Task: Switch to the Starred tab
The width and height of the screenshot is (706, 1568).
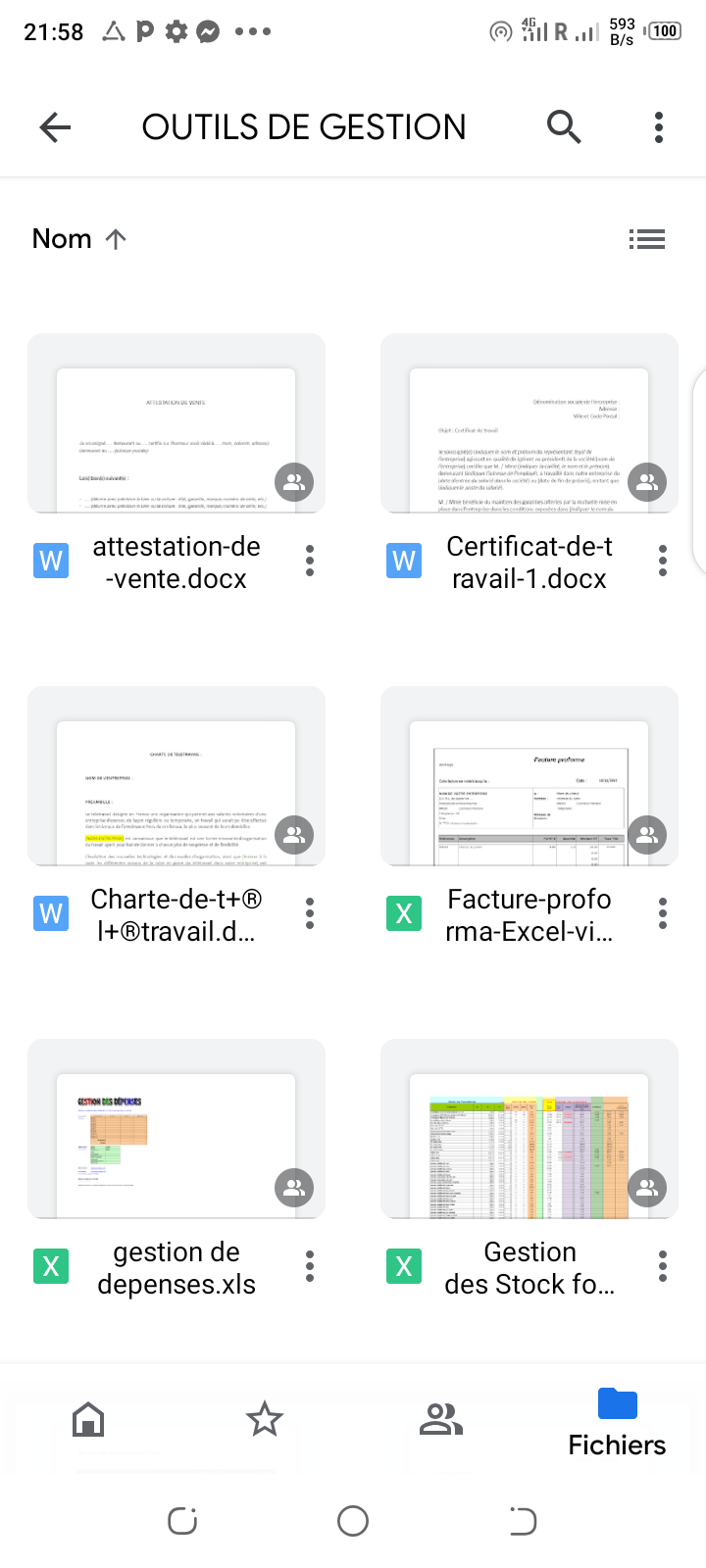Action: click(x=265, y=1419)
